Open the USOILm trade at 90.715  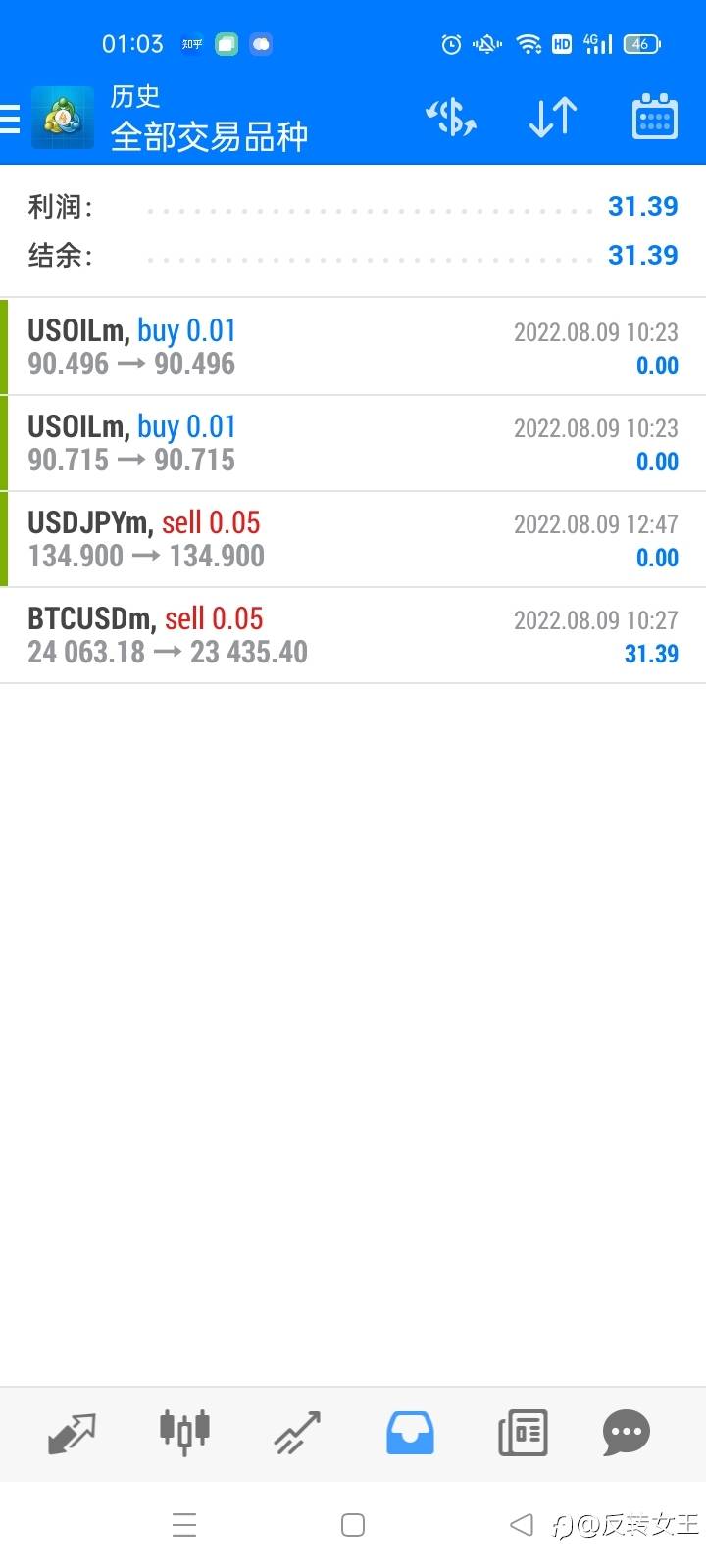tap(353, 443)
